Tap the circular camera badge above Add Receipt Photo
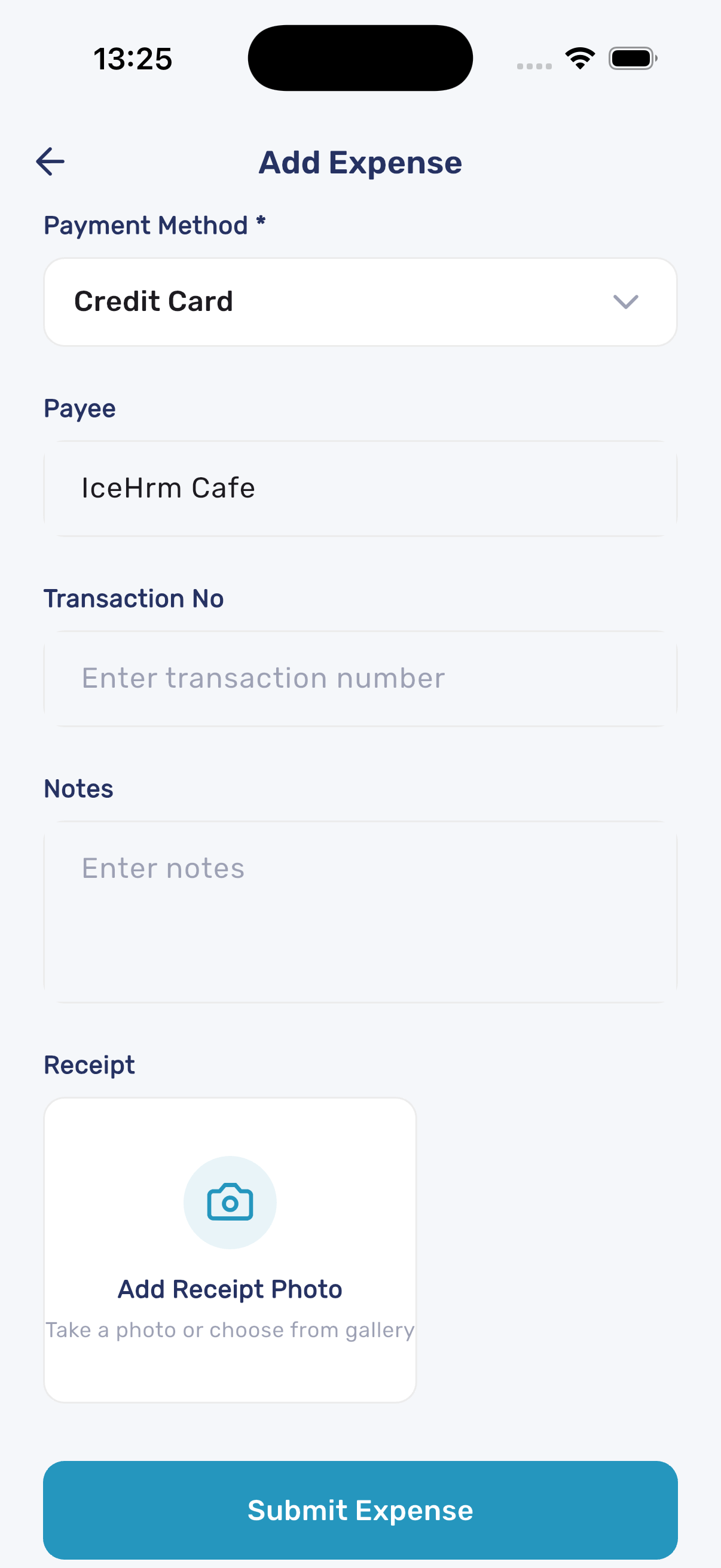The height and width of the screenshot is (1568, 721). [230, 1201]
